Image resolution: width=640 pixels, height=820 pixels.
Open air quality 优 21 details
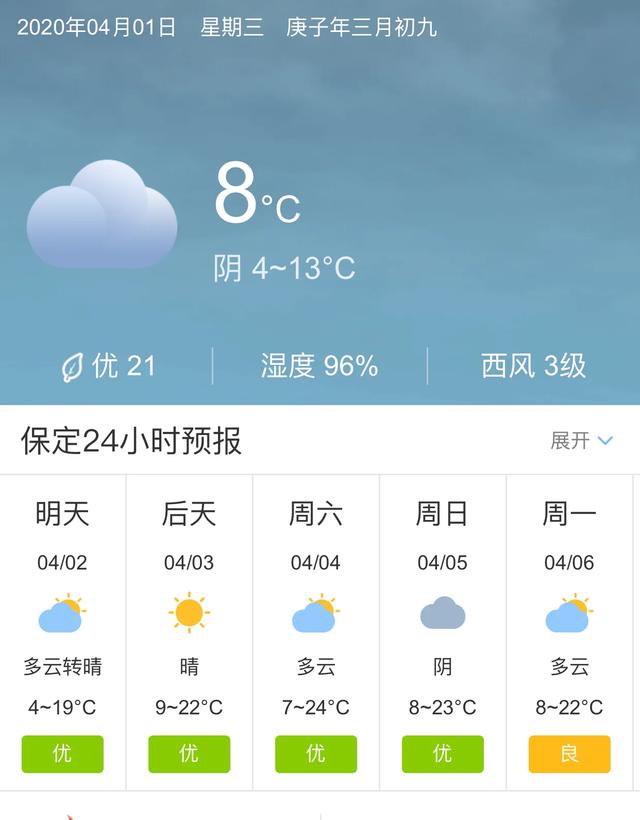(x=109, y=366)
